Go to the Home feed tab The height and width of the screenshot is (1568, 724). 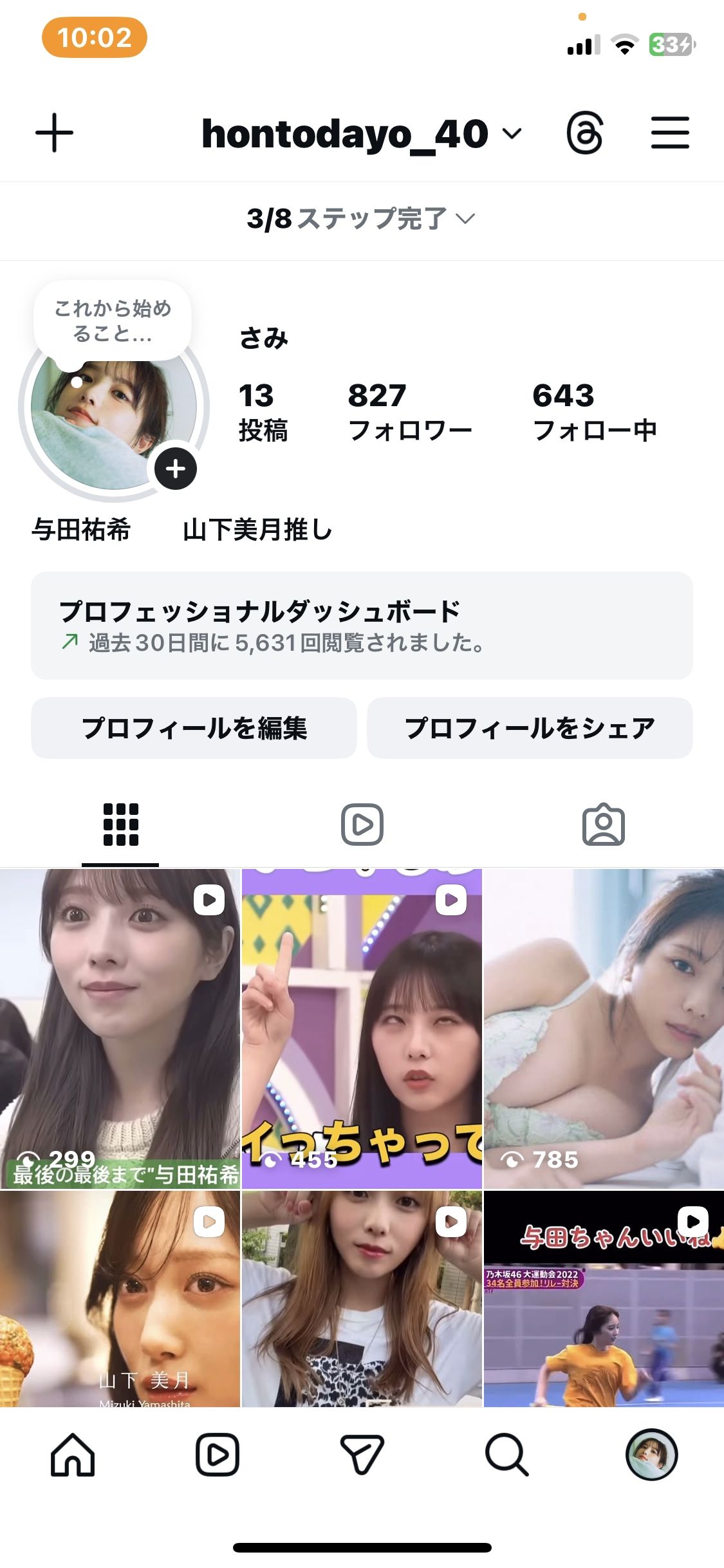[x=73, y=1455]
